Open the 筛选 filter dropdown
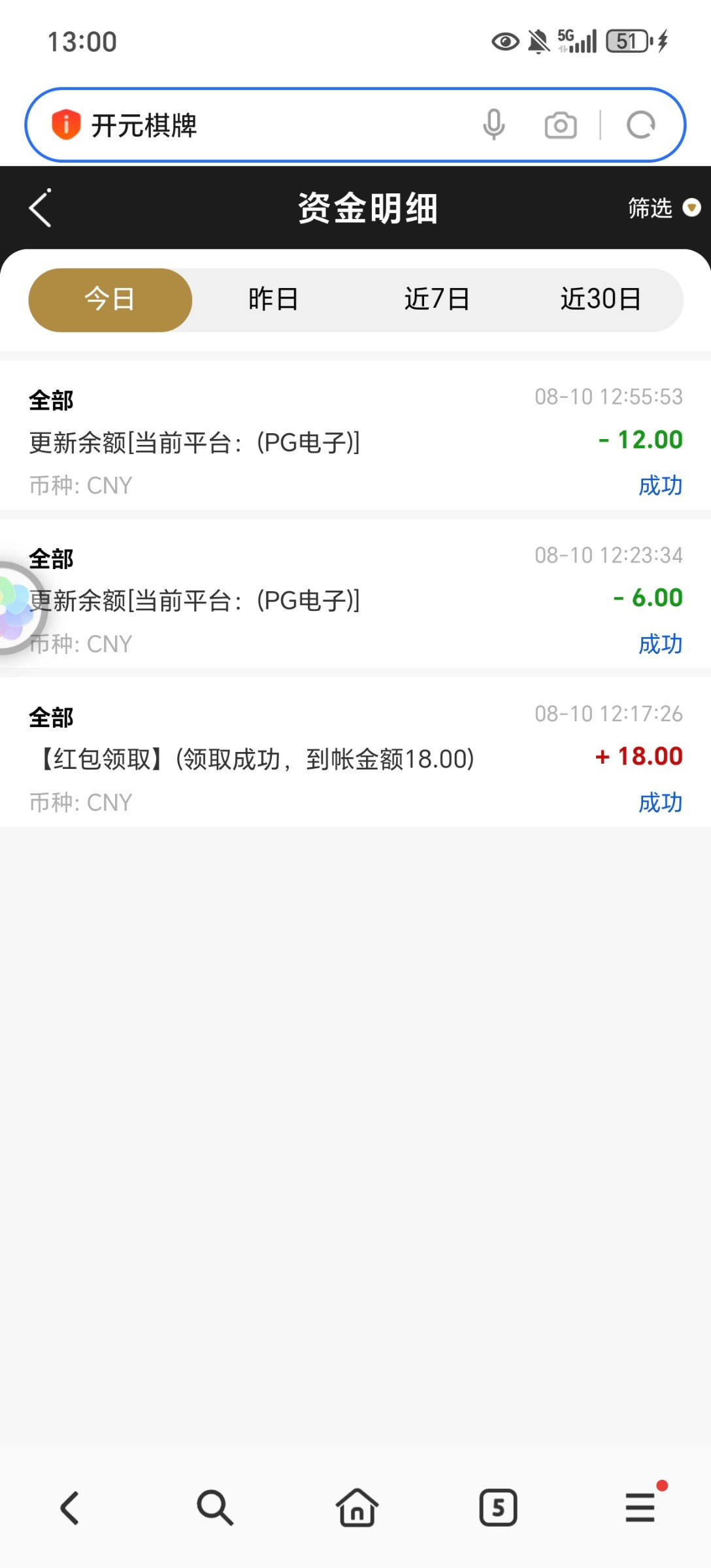This screenshot has width=711, height=1568. tap(663, 208)
